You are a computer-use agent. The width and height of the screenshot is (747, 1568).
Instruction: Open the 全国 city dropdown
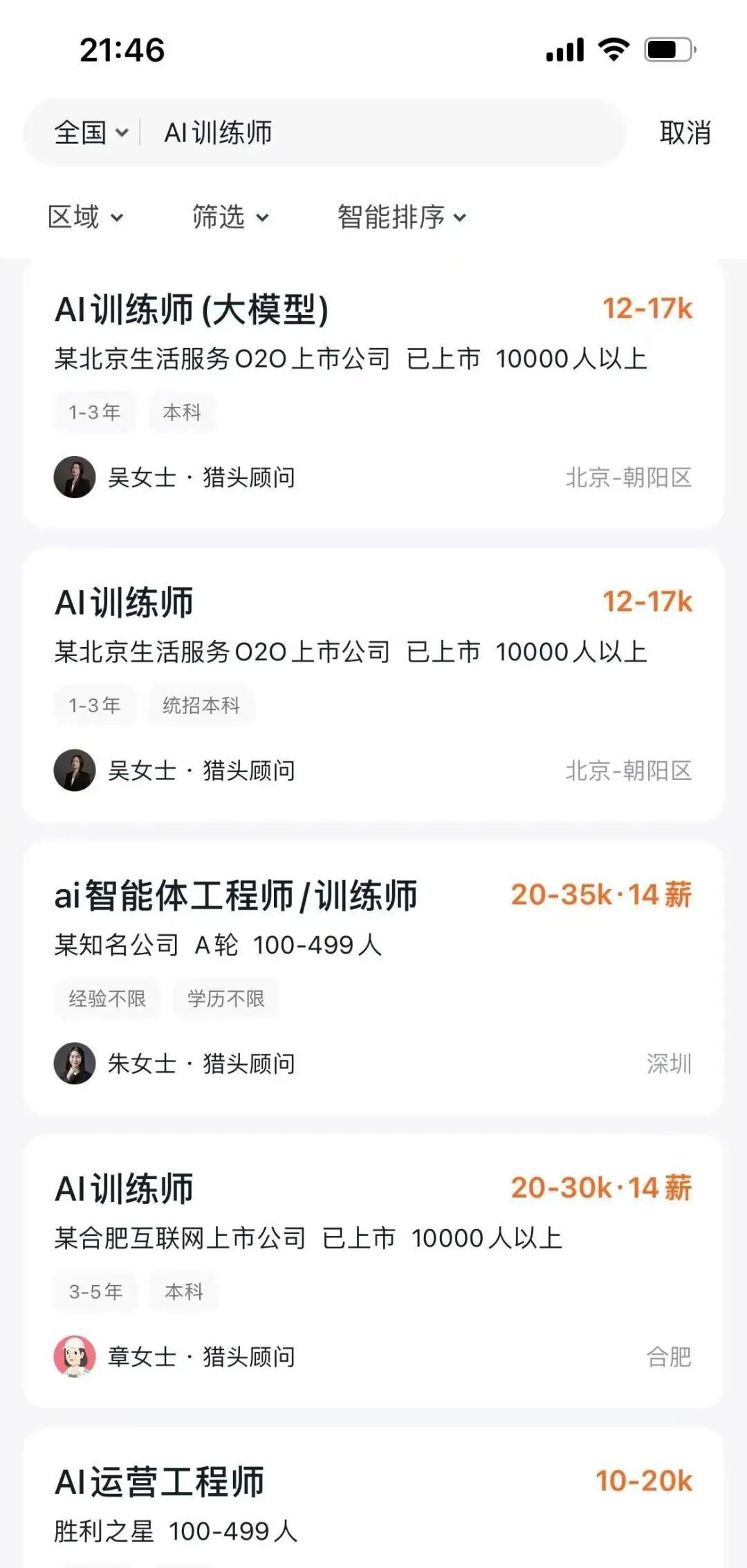click(91, 132)
